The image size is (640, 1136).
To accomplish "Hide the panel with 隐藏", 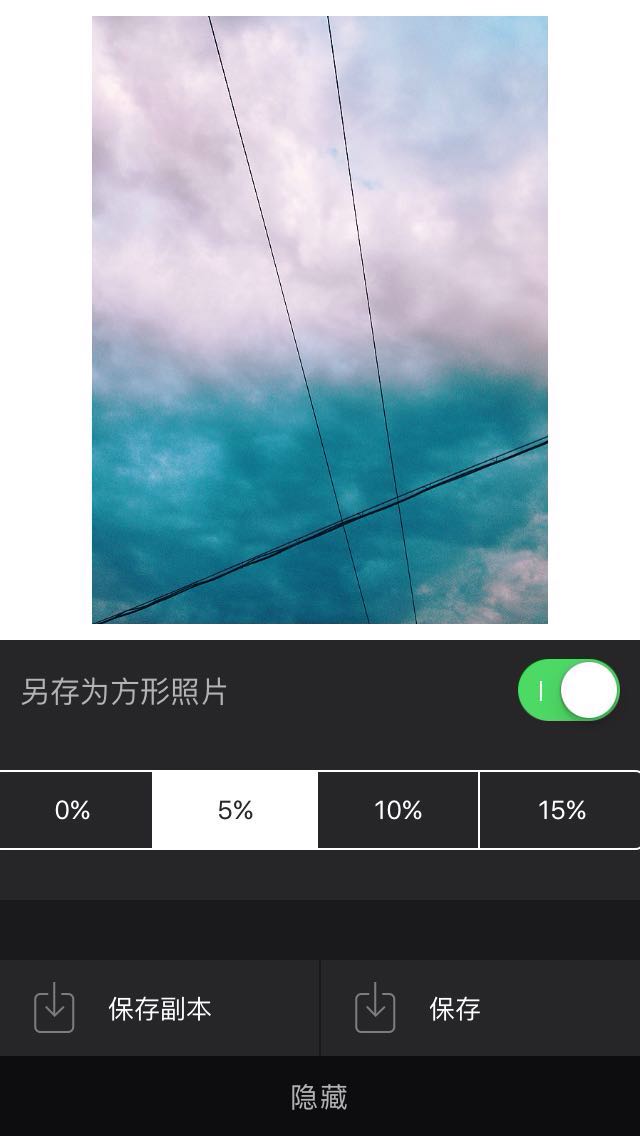I will pyautogui.click(x=320, y=1097).
